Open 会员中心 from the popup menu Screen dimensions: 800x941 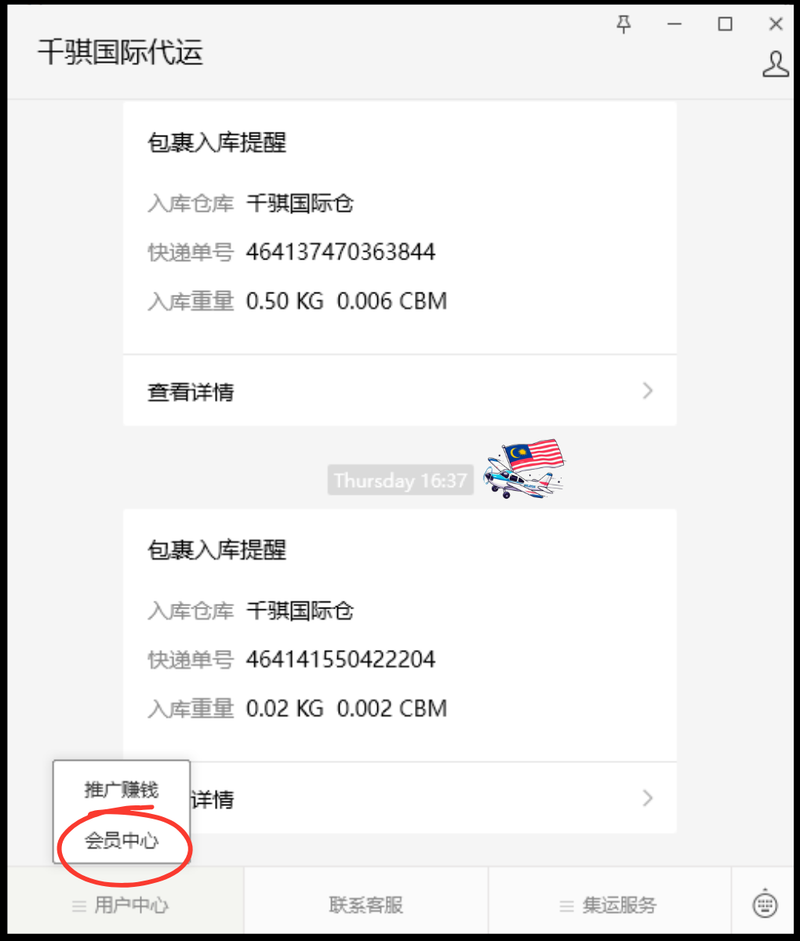tap(121, 841)
